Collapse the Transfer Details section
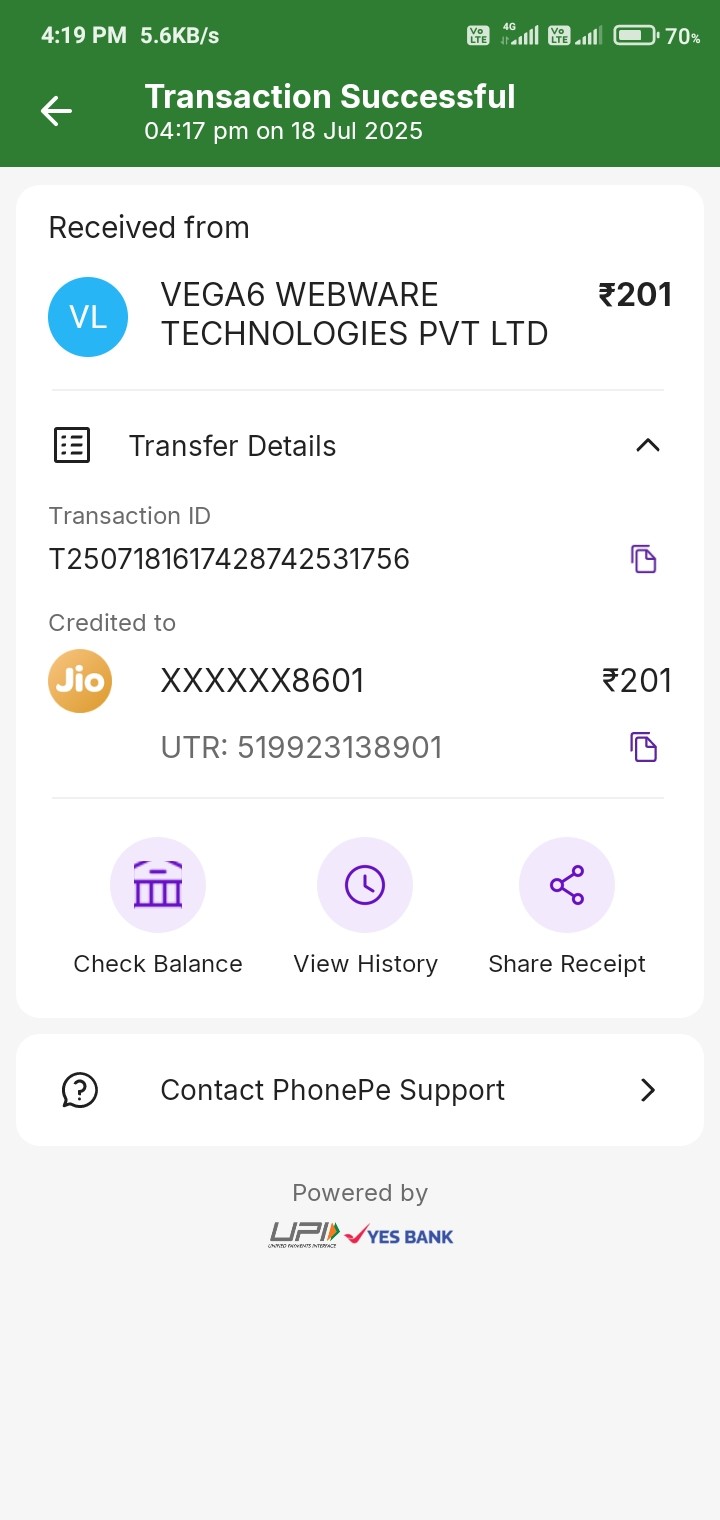 coord(648,446)
